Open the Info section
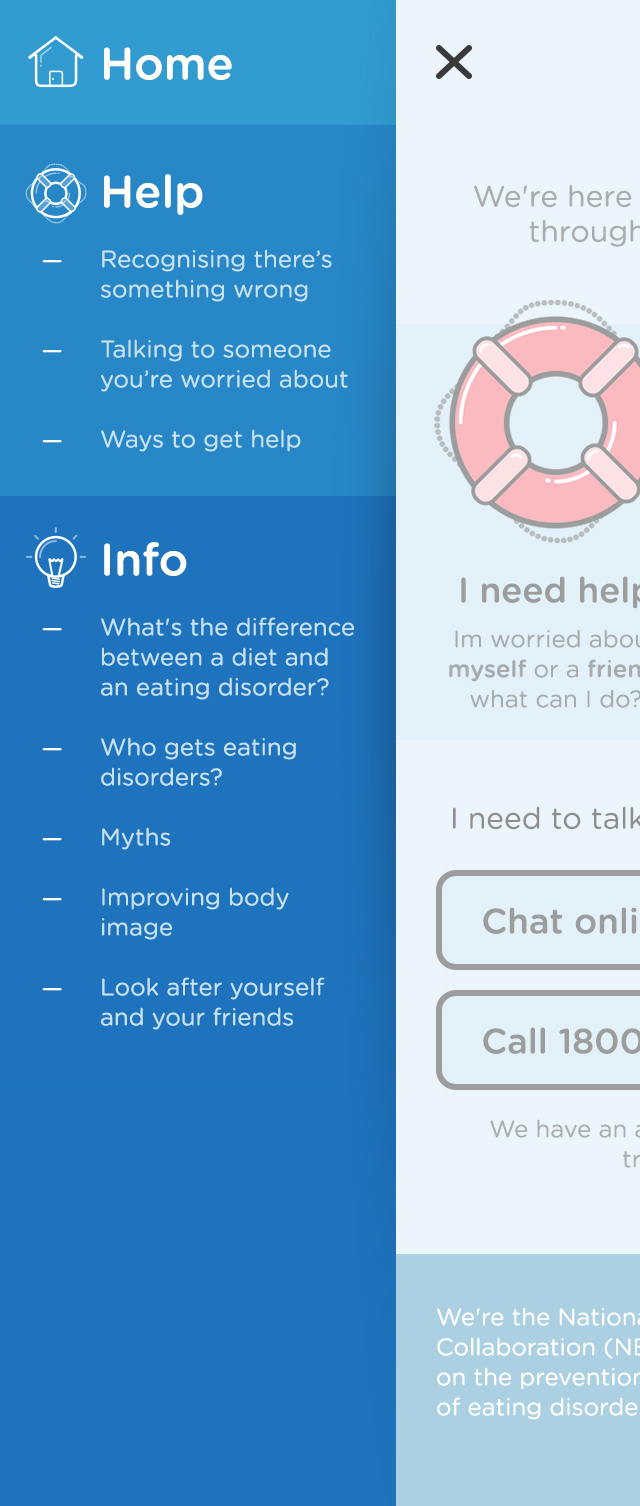This screenshot has width=640, height=1506. (144, 560)
